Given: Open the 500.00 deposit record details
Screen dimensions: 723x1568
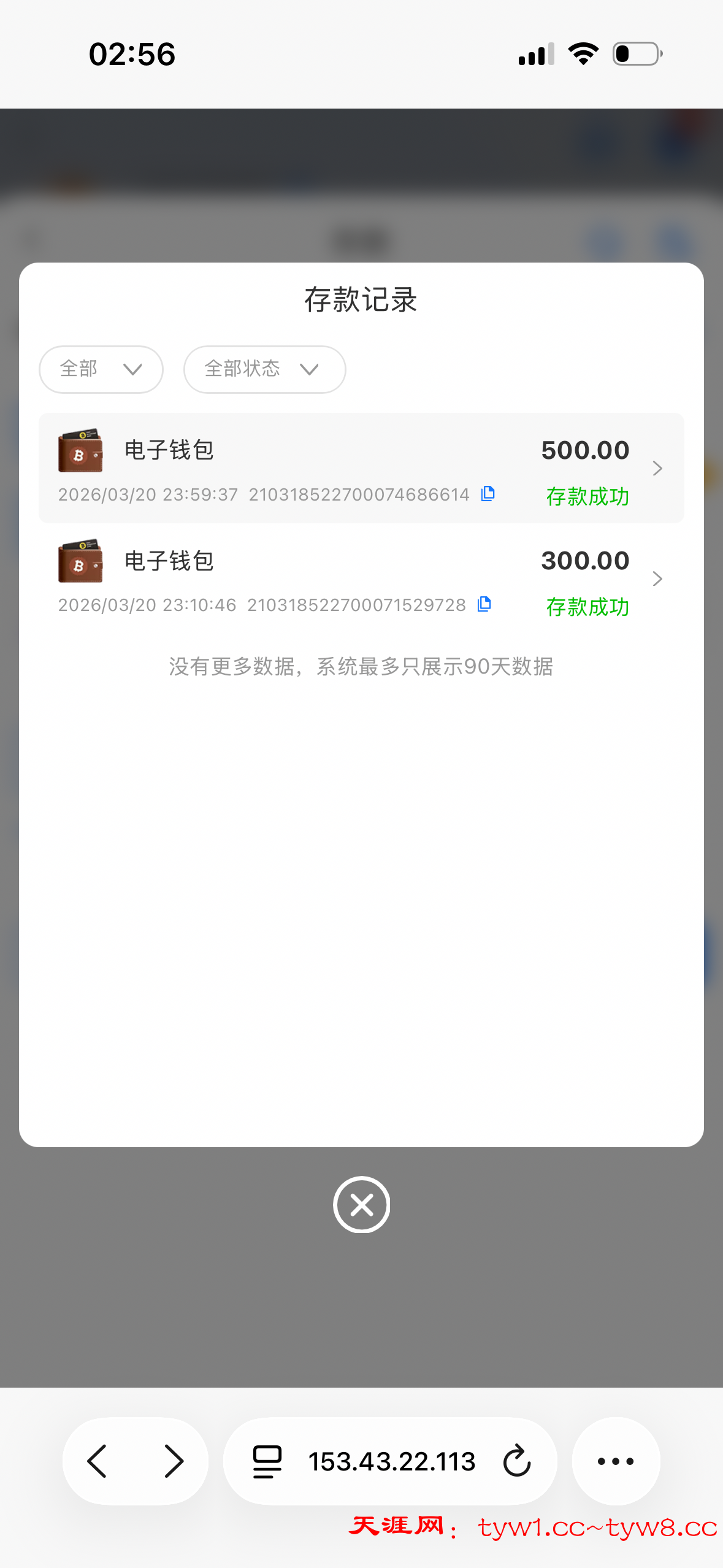Looking at the screenshot, I should (x=657, y=469).
